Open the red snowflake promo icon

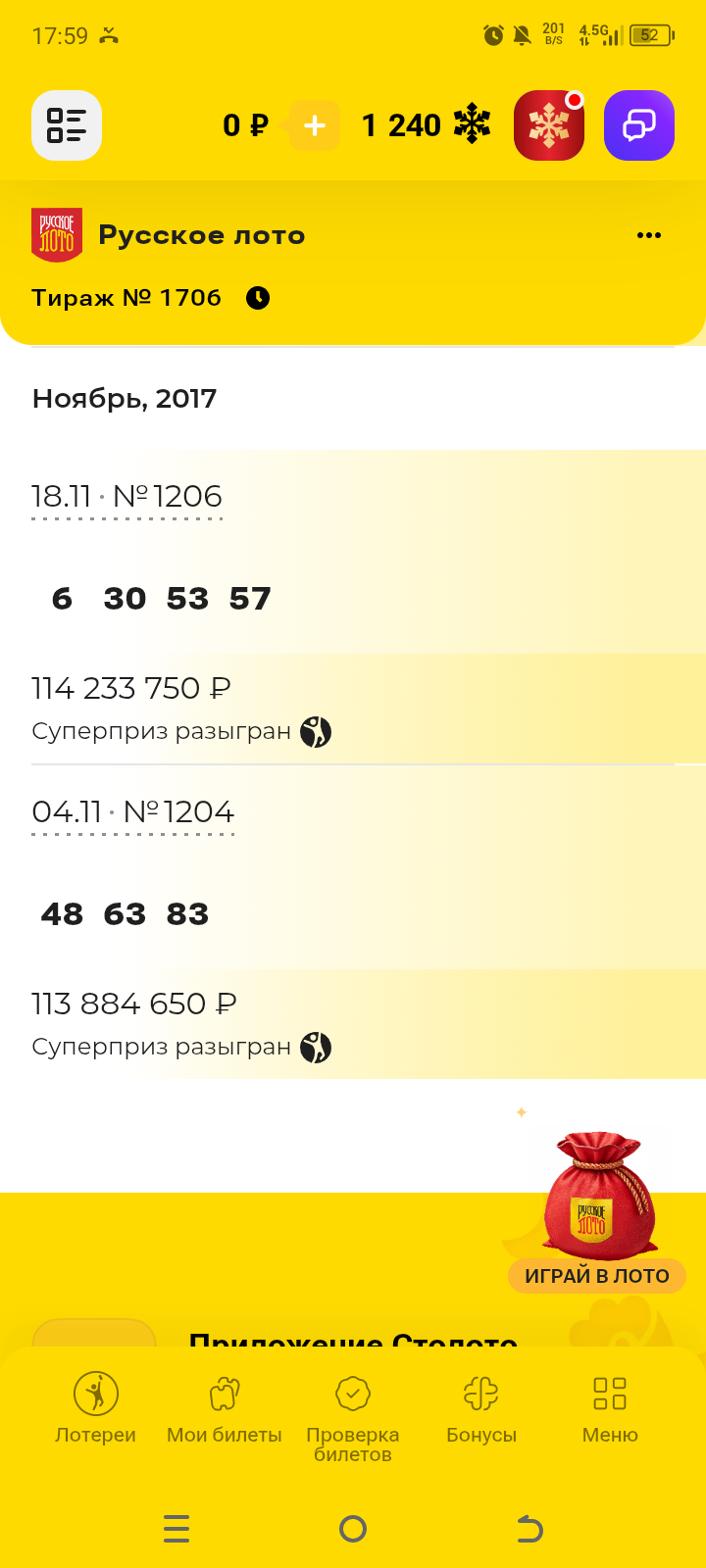pyautogui.click(x=549, y=125)
